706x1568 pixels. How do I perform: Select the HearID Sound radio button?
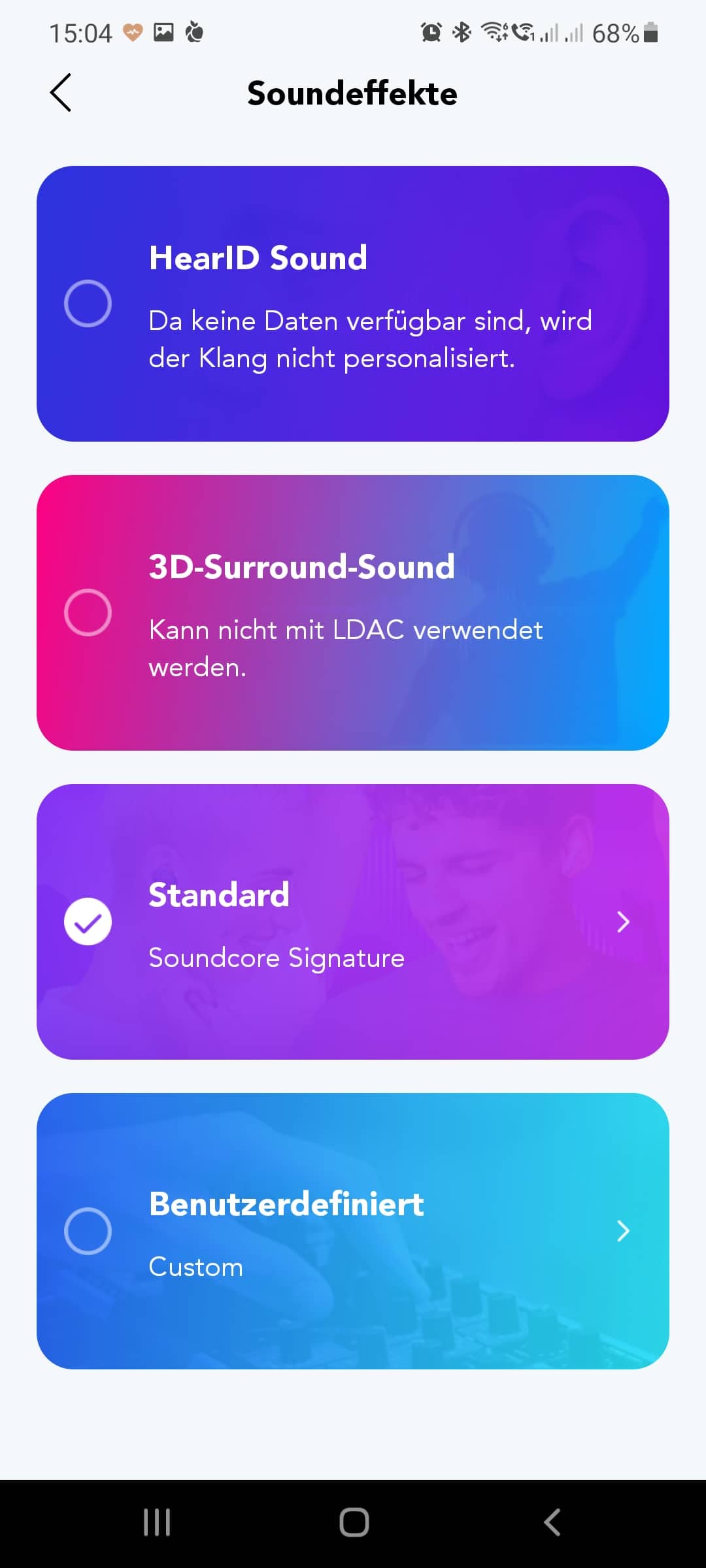(88, 303)
